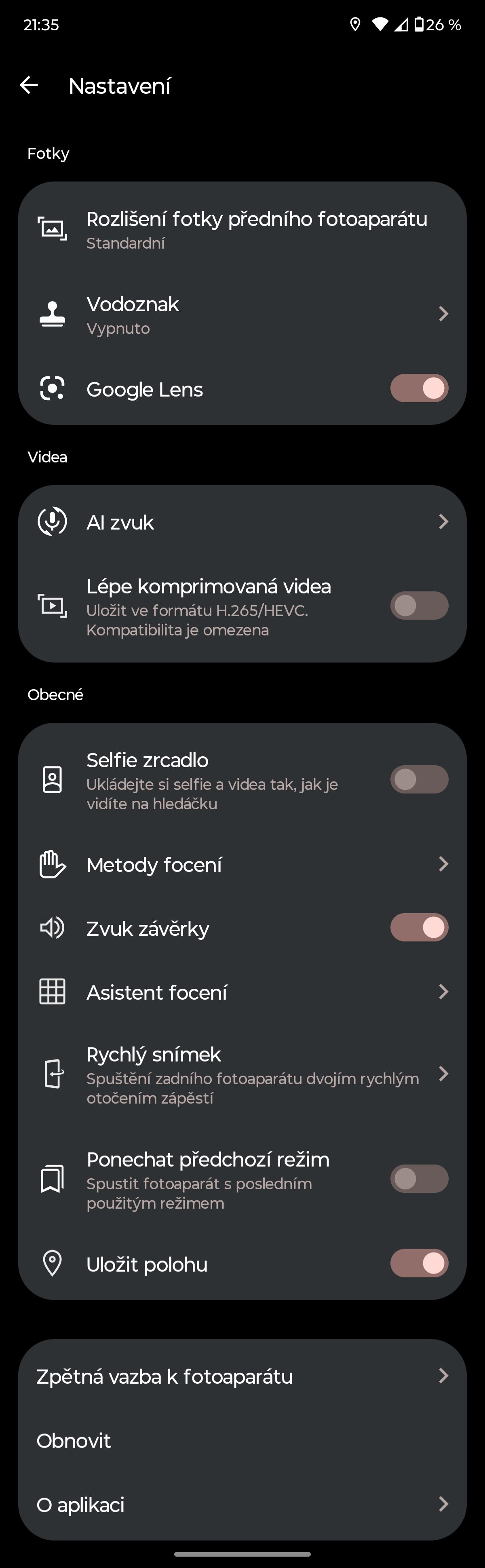This screenshot has height=1568, width=485.
Task: Open Zpětná vazba k fotoaparátu
Action: [x=242, y=1376]
